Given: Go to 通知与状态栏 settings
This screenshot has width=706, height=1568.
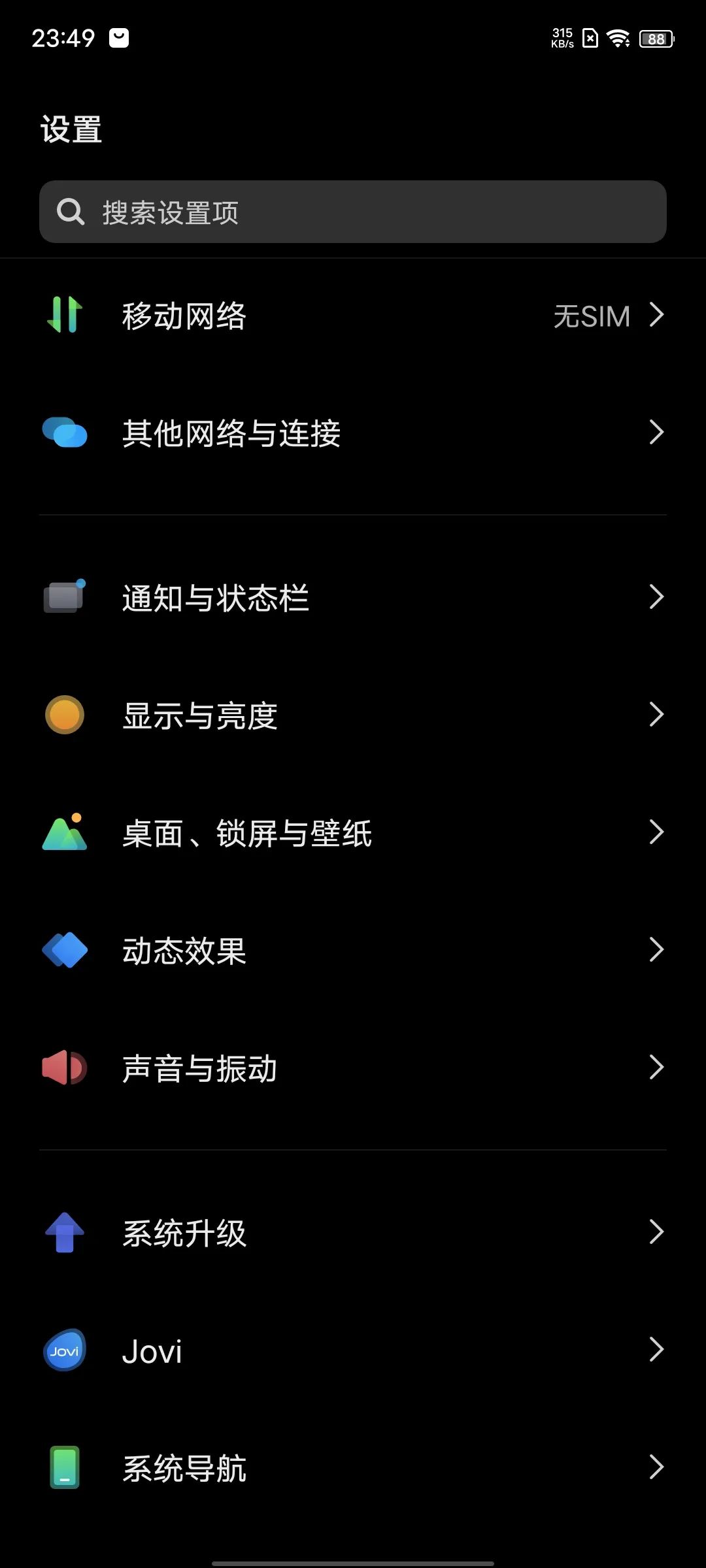Looking at the screenshot, I should [353, 597].
